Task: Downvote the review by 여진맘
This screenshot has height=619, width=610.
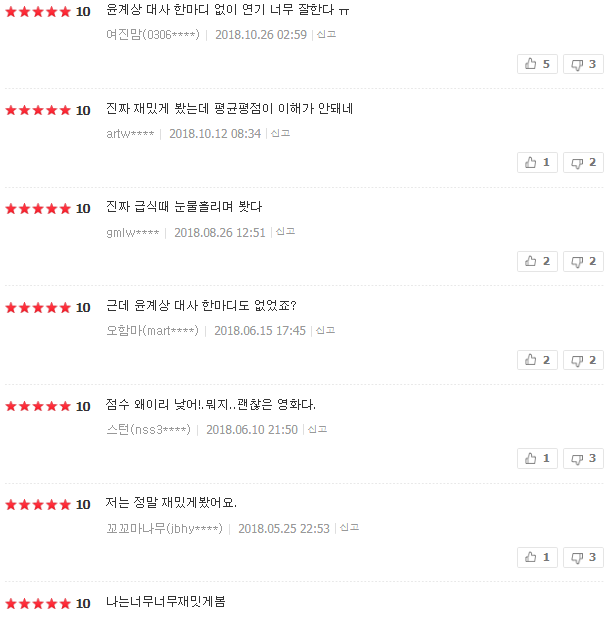Action: [x=583, y=64]
